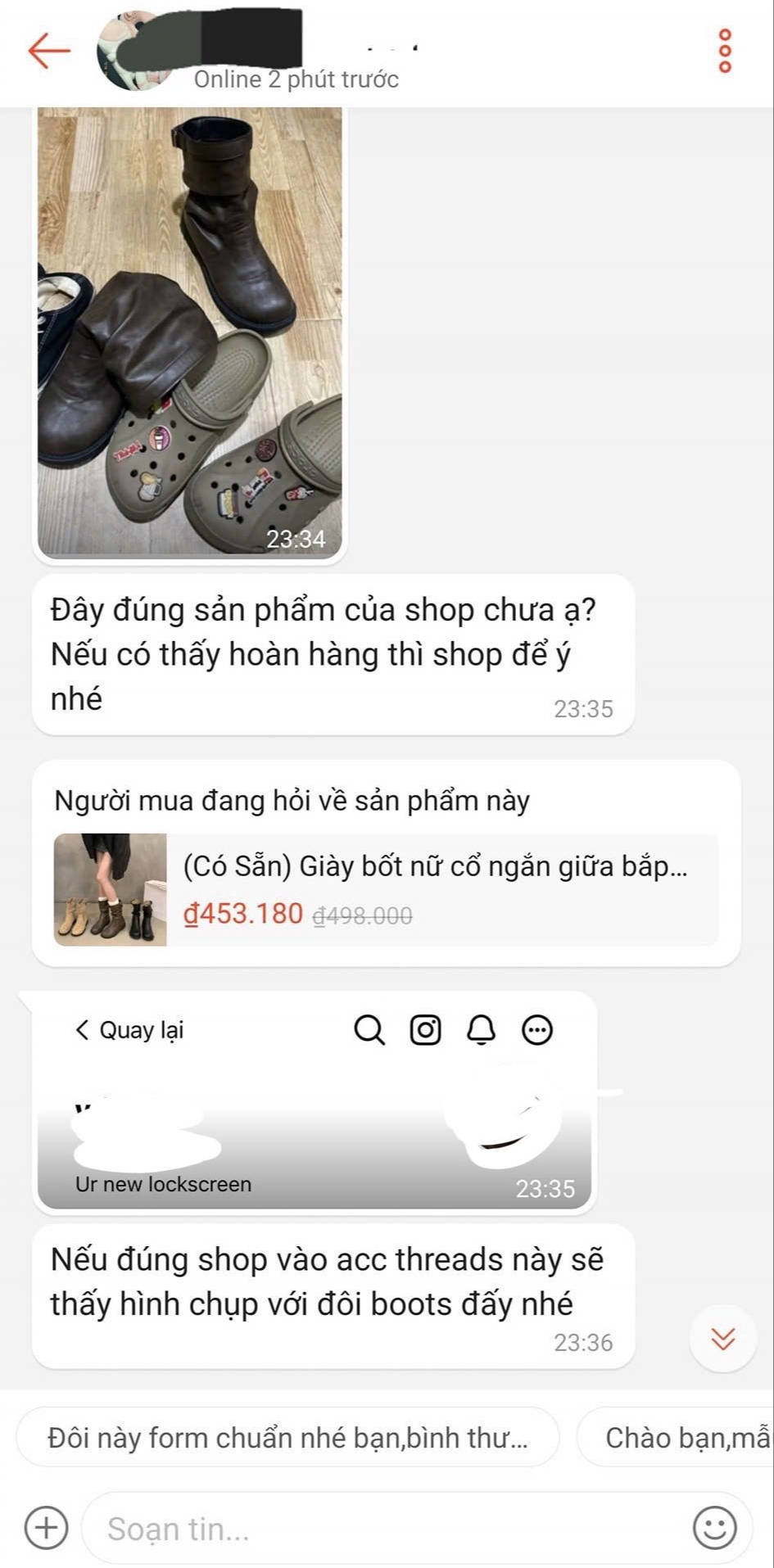
Task: Tap the crossed-out đ498.000 price
Action: pos(364,917)
